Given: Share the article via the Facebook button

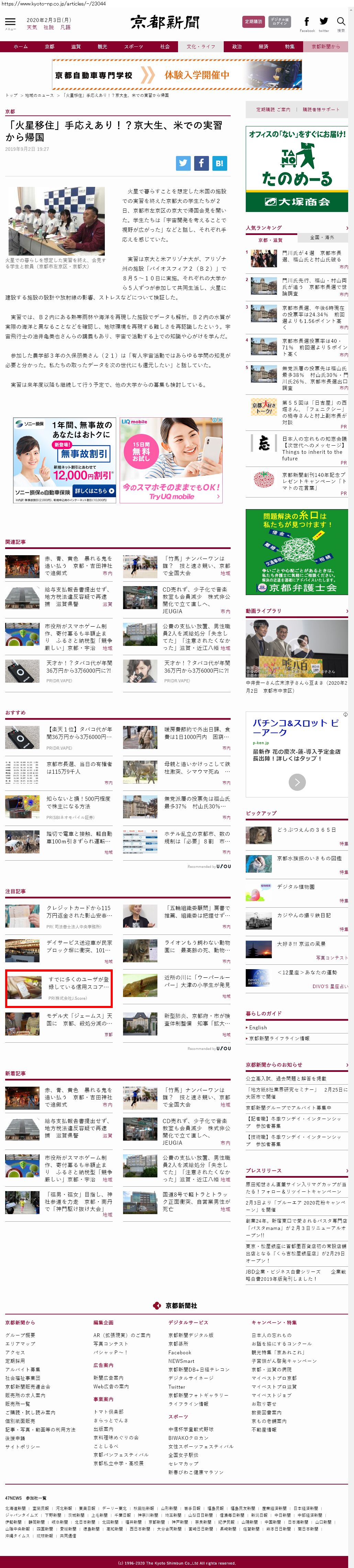Looking at the screenshot, I should (201, 163).
